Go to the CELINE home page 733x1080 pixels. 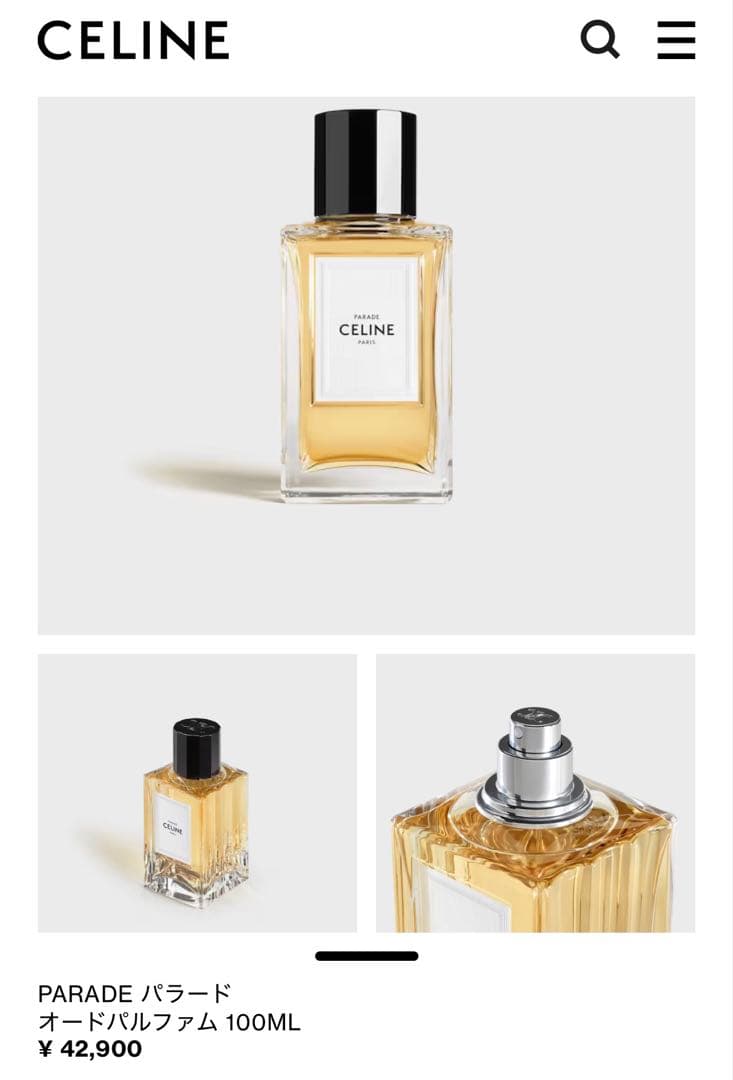point(133,41)
